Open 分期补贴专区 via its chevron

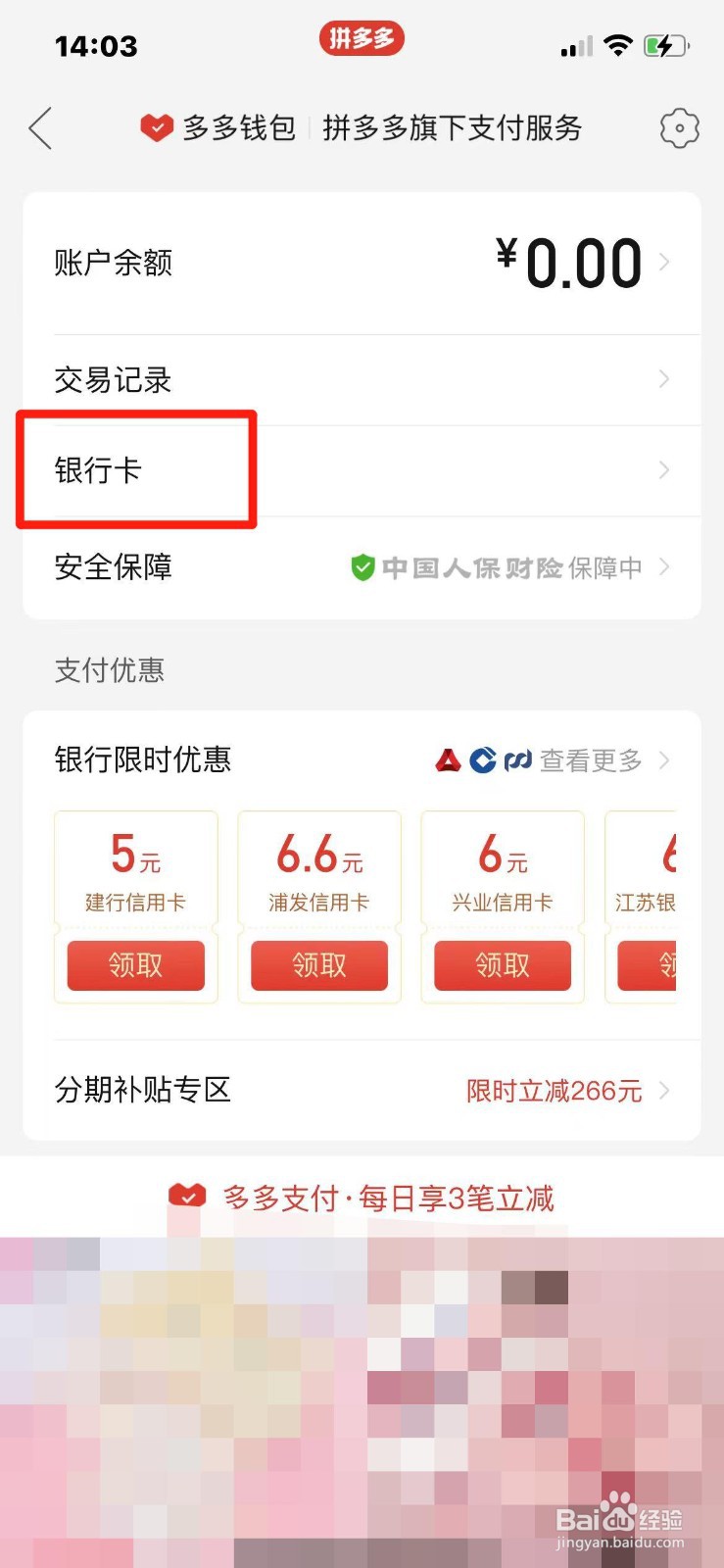pyautogui.click(x=665, y=1090)
